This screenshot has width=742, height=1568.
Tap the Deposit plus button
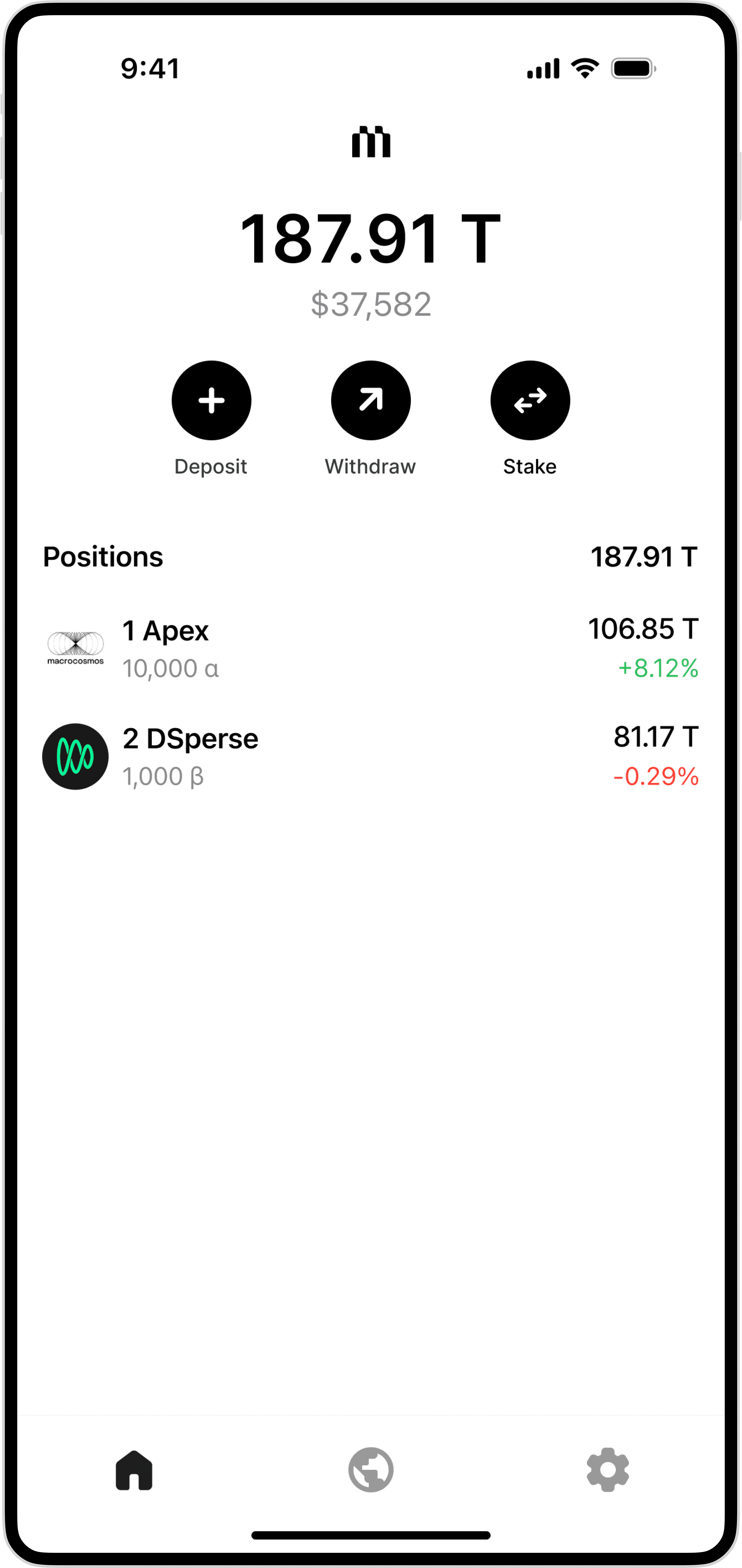[211, 401]
